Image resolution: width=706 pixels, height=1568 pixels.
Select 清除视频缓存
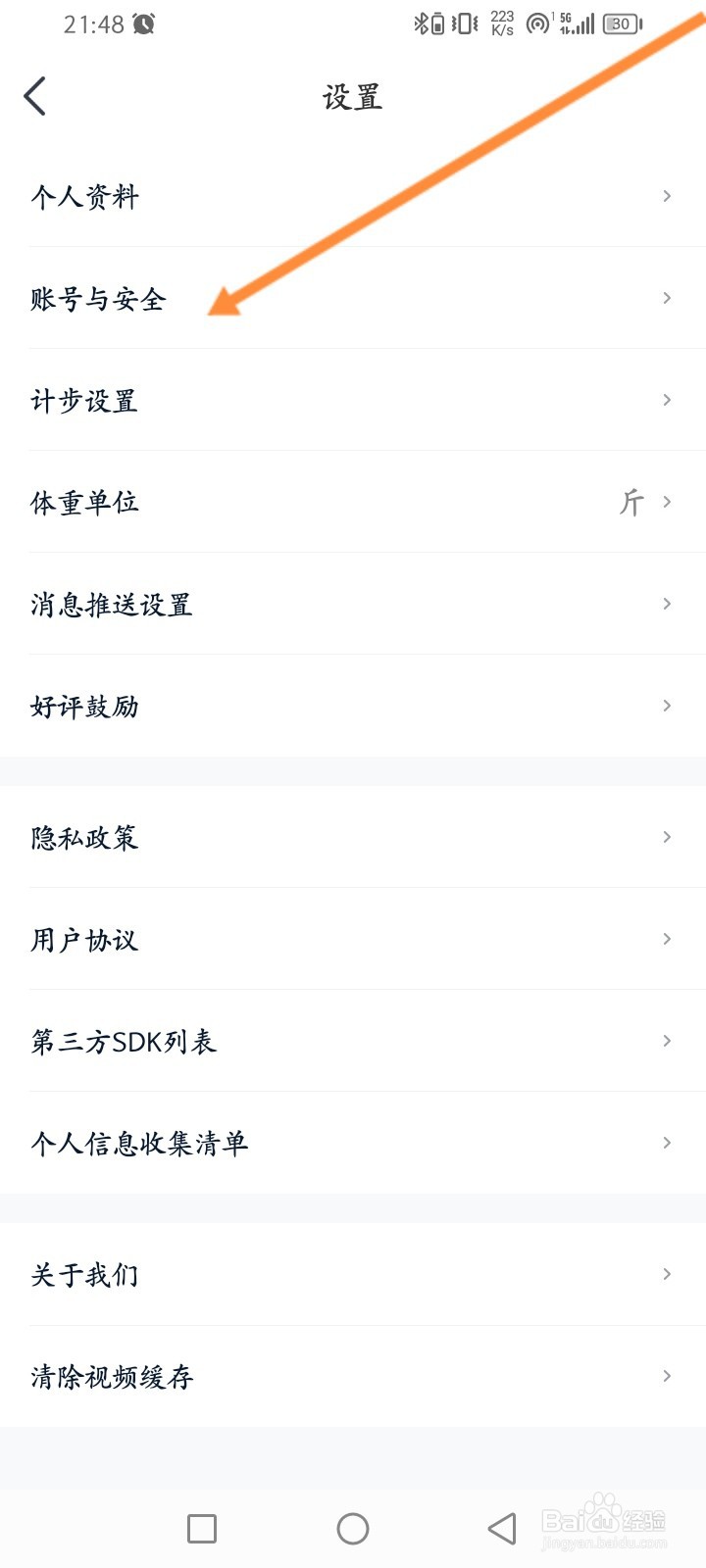tap(353, 1377)
